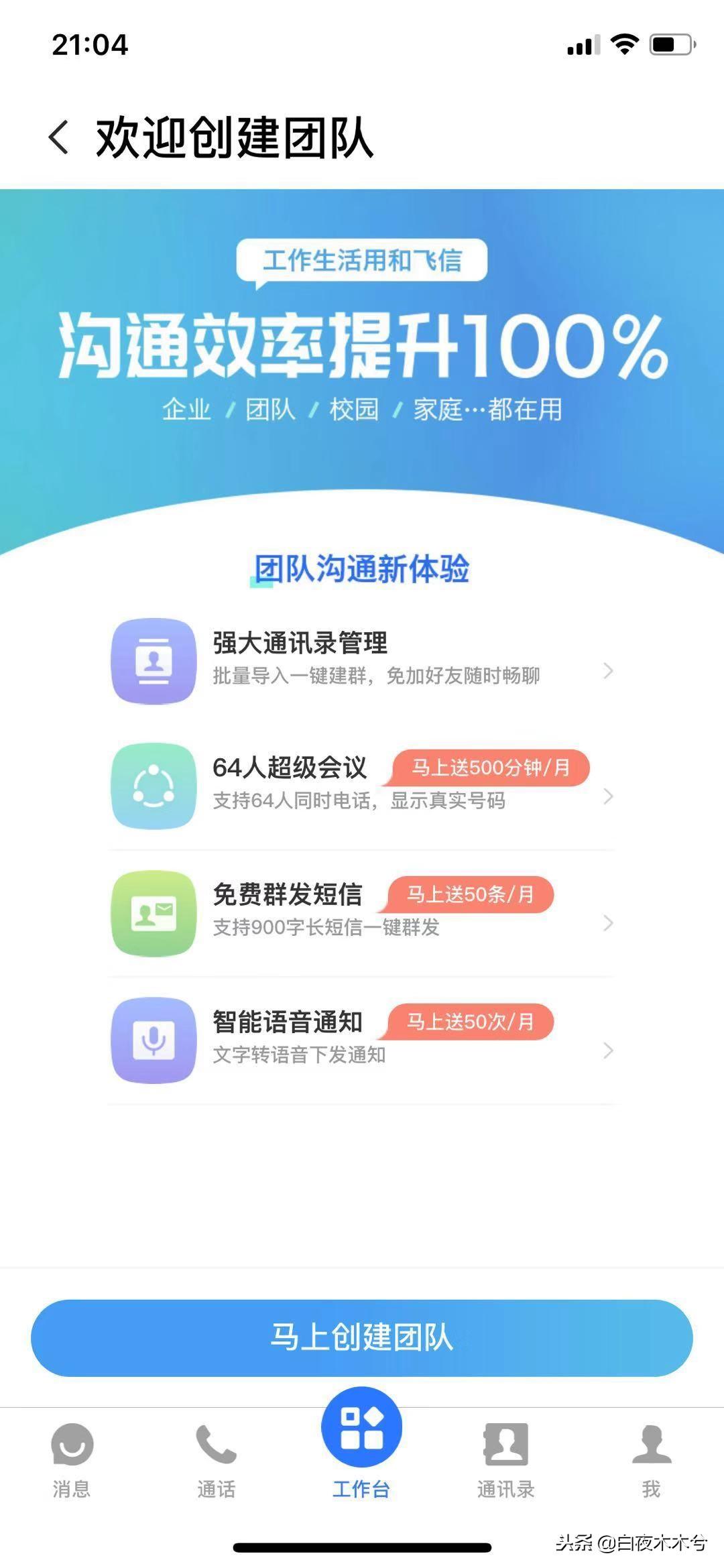View the 智能语音通知 feature row
724x1568 pixels.
pos(362,1039)
